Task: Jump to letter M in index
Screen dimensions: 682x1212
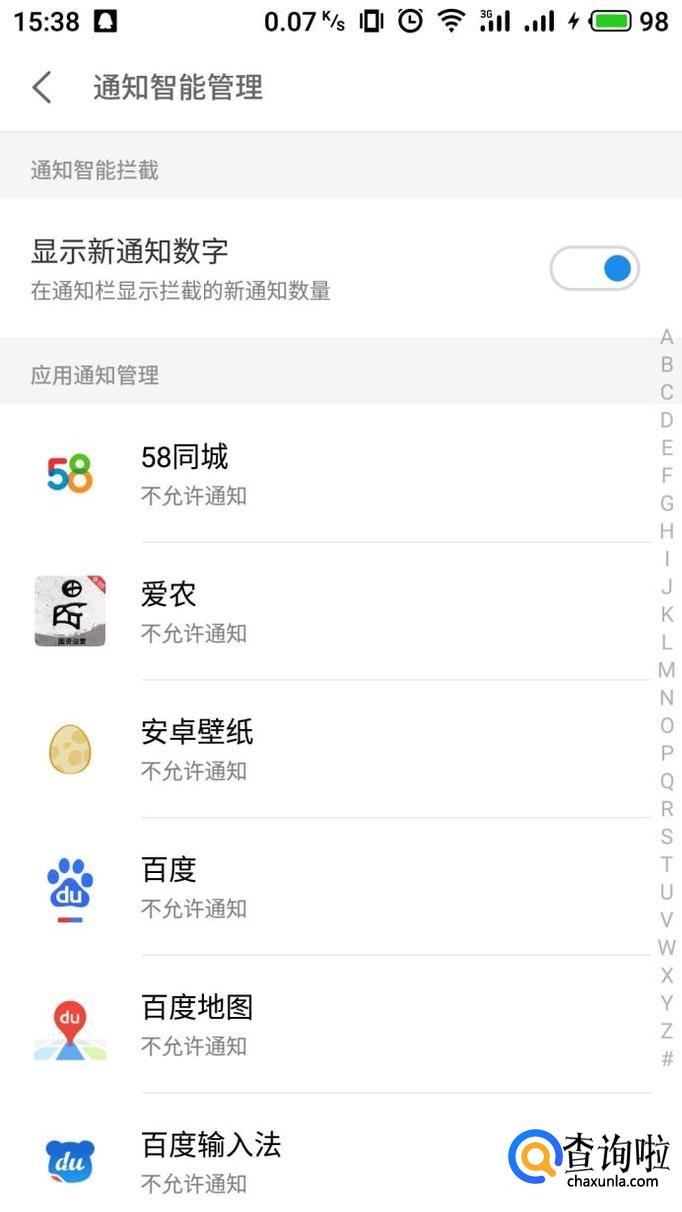Action: pos(667,670)
